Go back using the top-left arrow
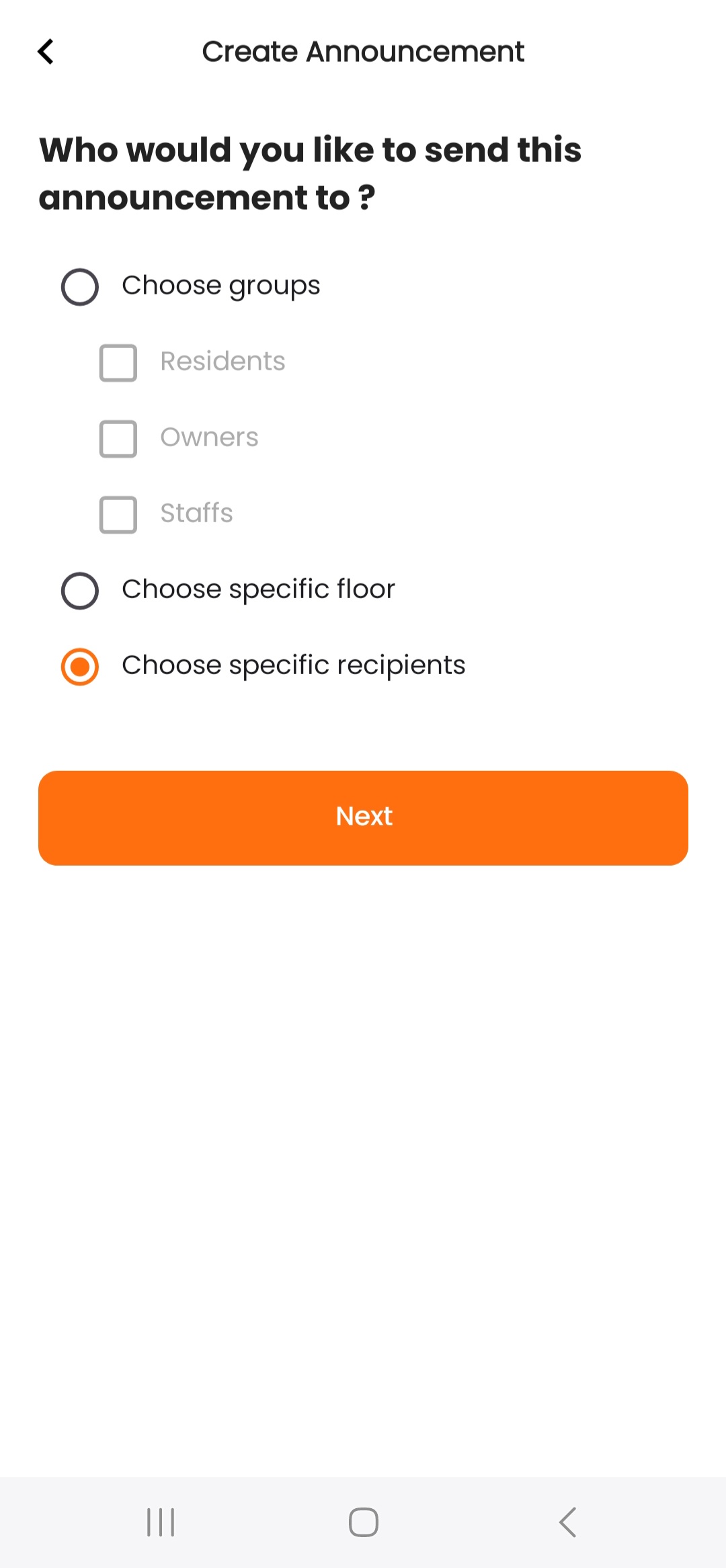The width and height of the screenshot is (726, 1568). [46, 51]
